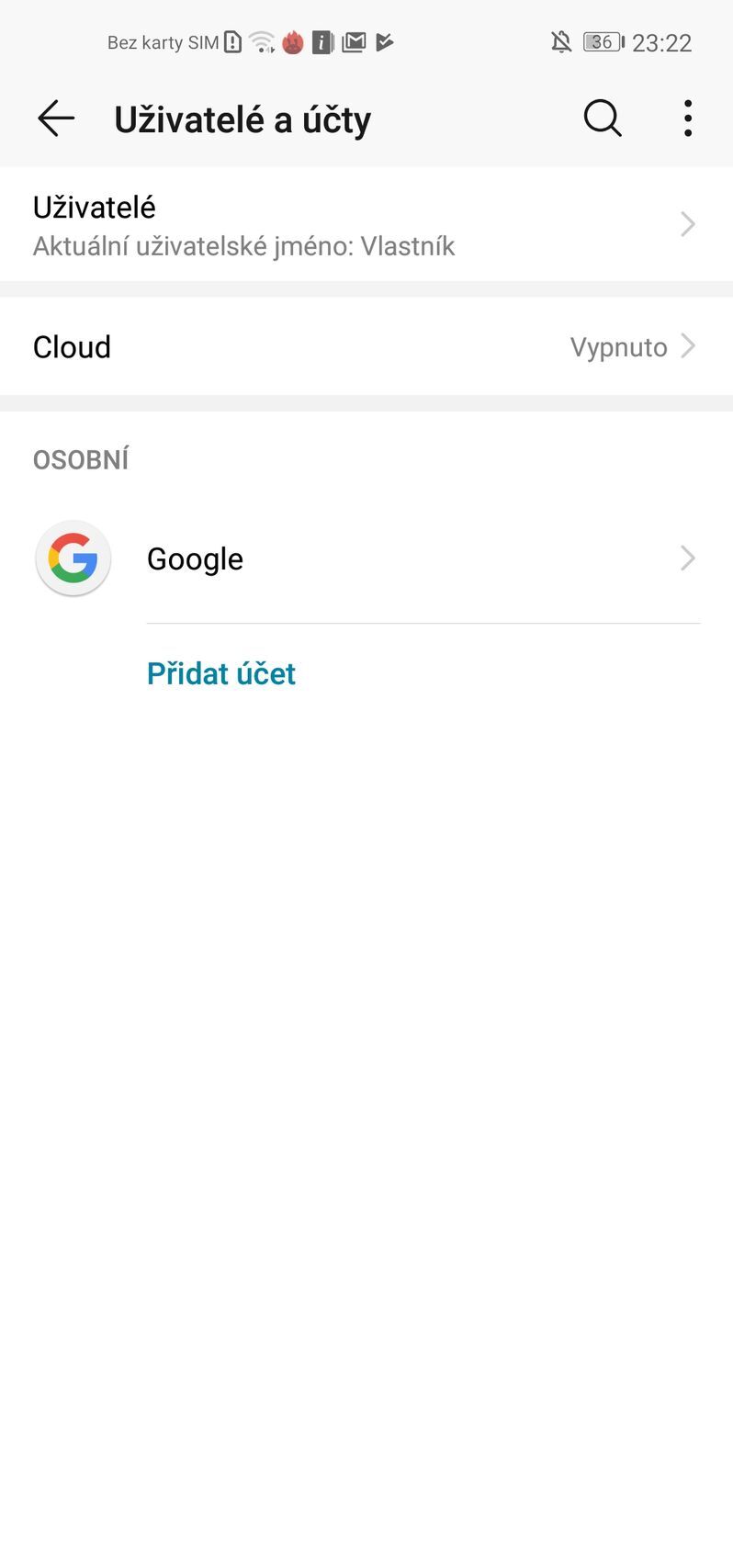Tap the back arrow to exit settings
This screenshot has height=1568, width=733.
[55, 118]
